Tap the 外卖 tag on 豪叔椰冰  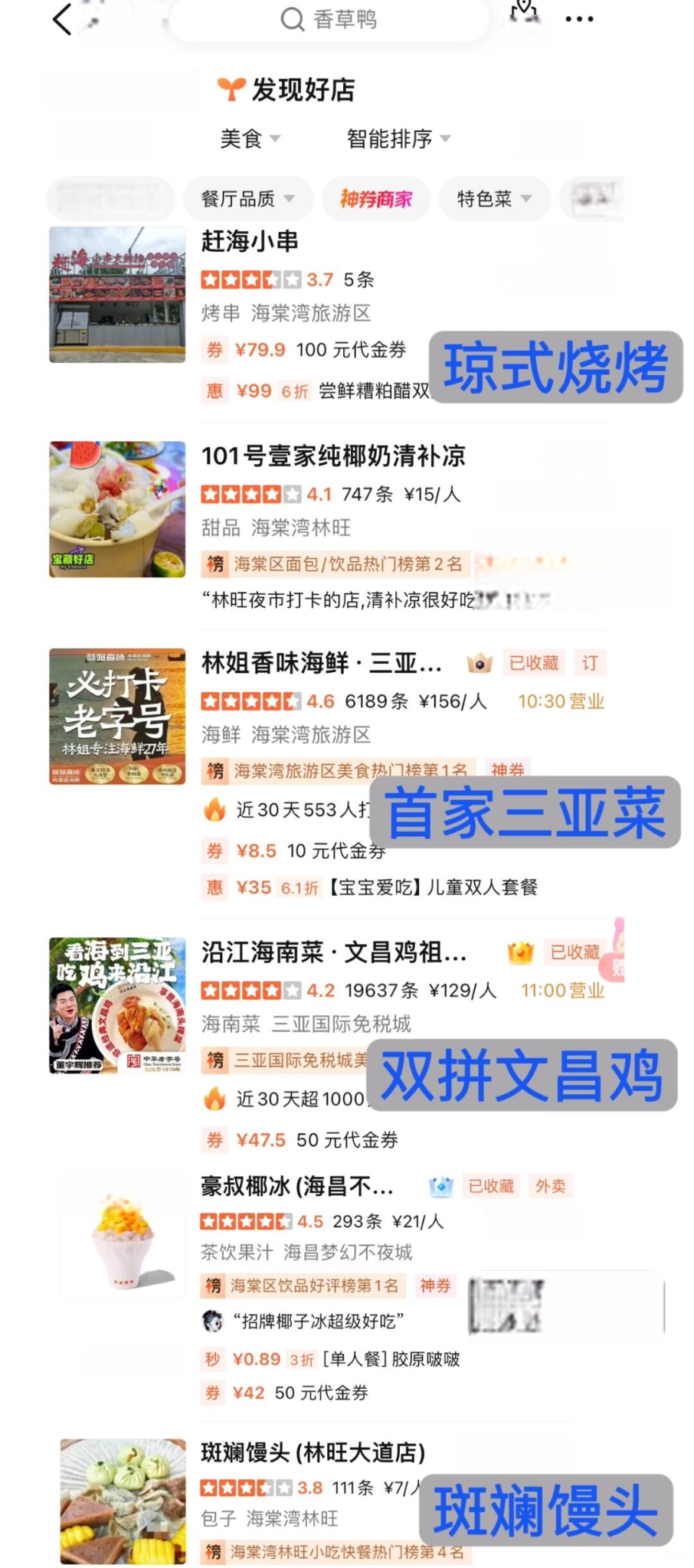click(x=550, y=1186)
